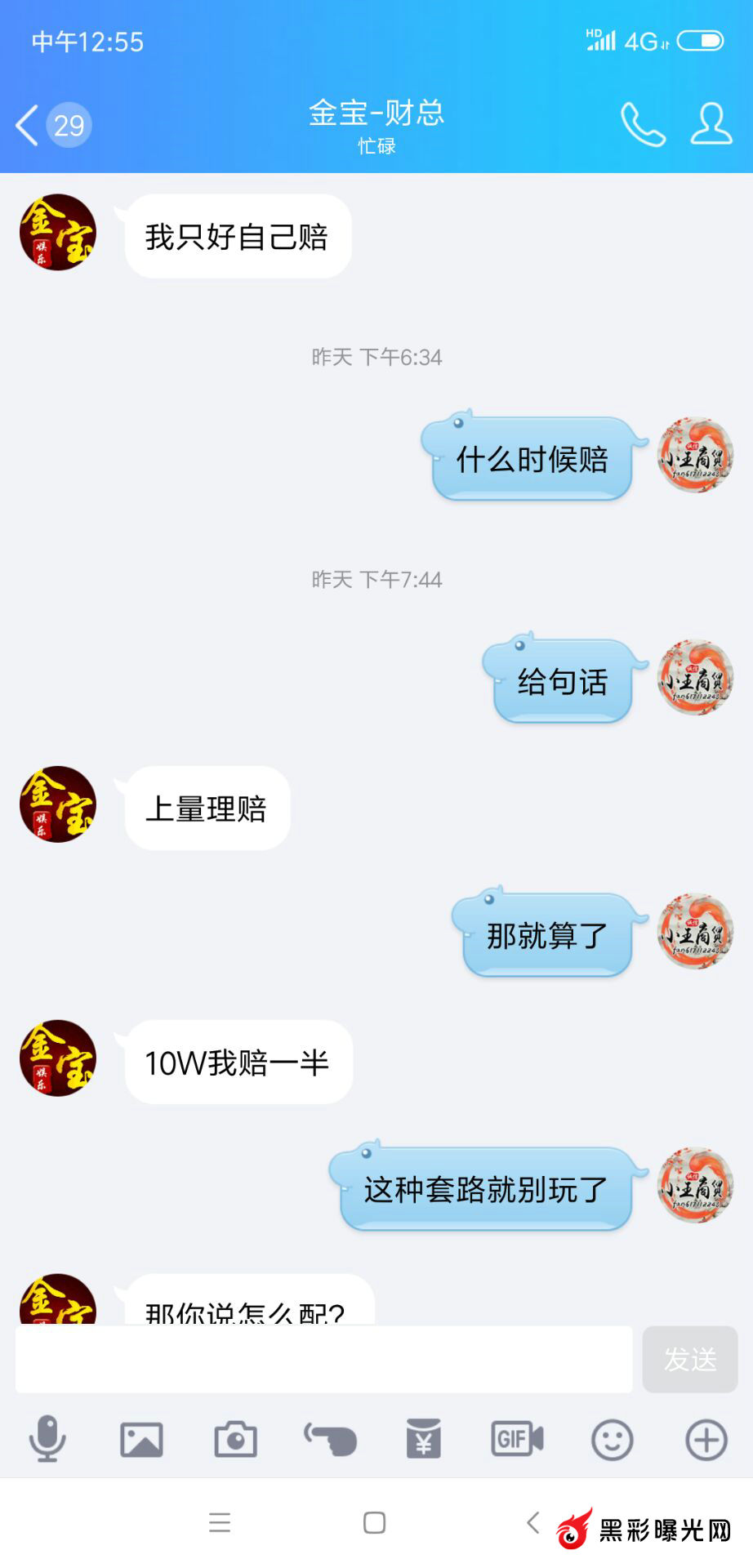Tap 金宝 avatar beside 上量理赔 message
Image resolution: width=753 pixels, height=1568 pixels.
pyautogui.click(x=58, y=804)
